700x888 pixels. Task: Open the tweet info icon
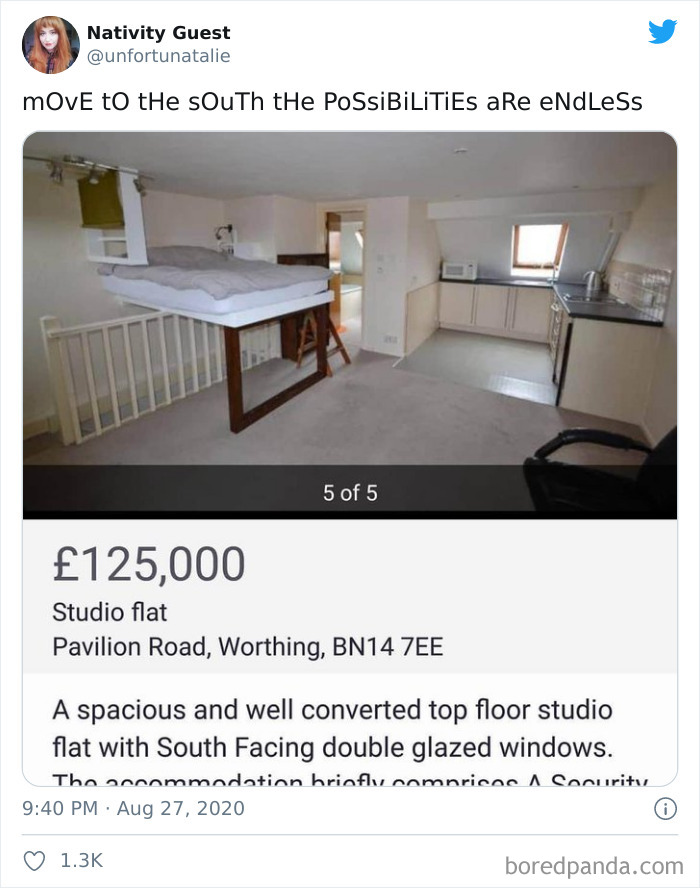(x=664, y=808)
